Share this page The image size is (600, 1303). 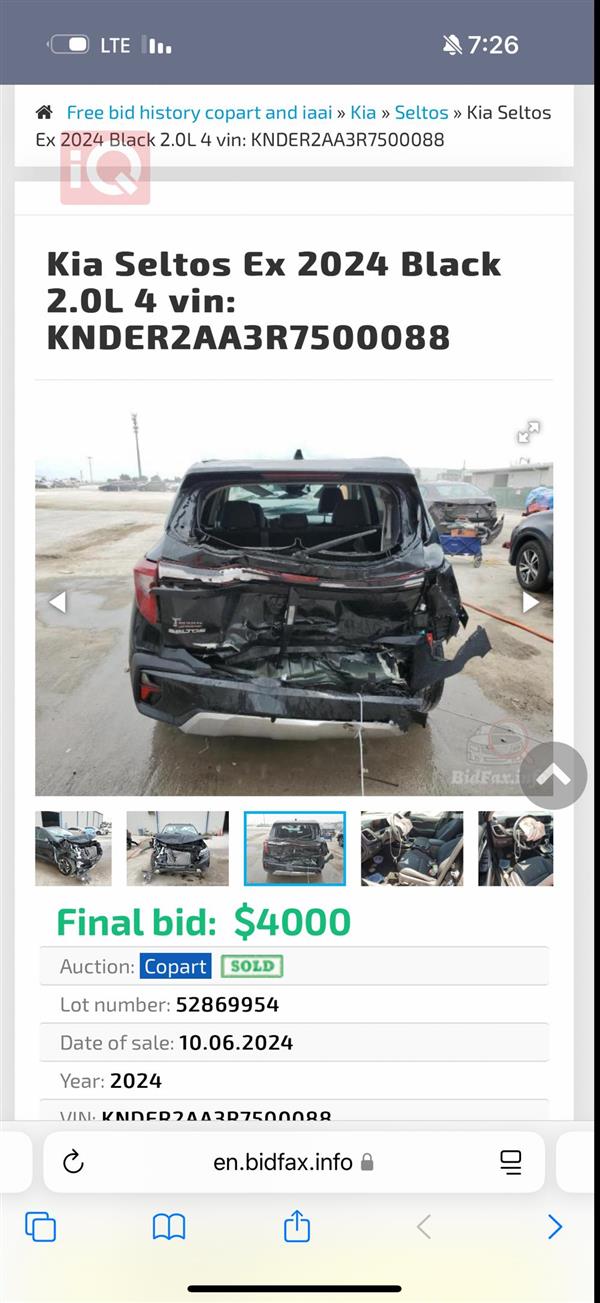(297, 1226)
